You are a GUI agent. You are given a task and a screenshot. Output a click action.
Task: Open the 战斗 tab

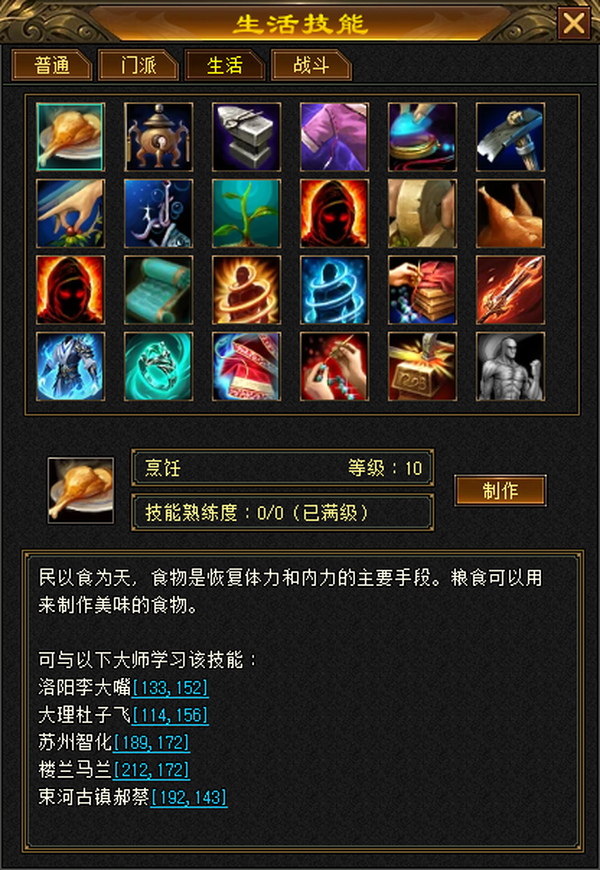pos(311,65)
